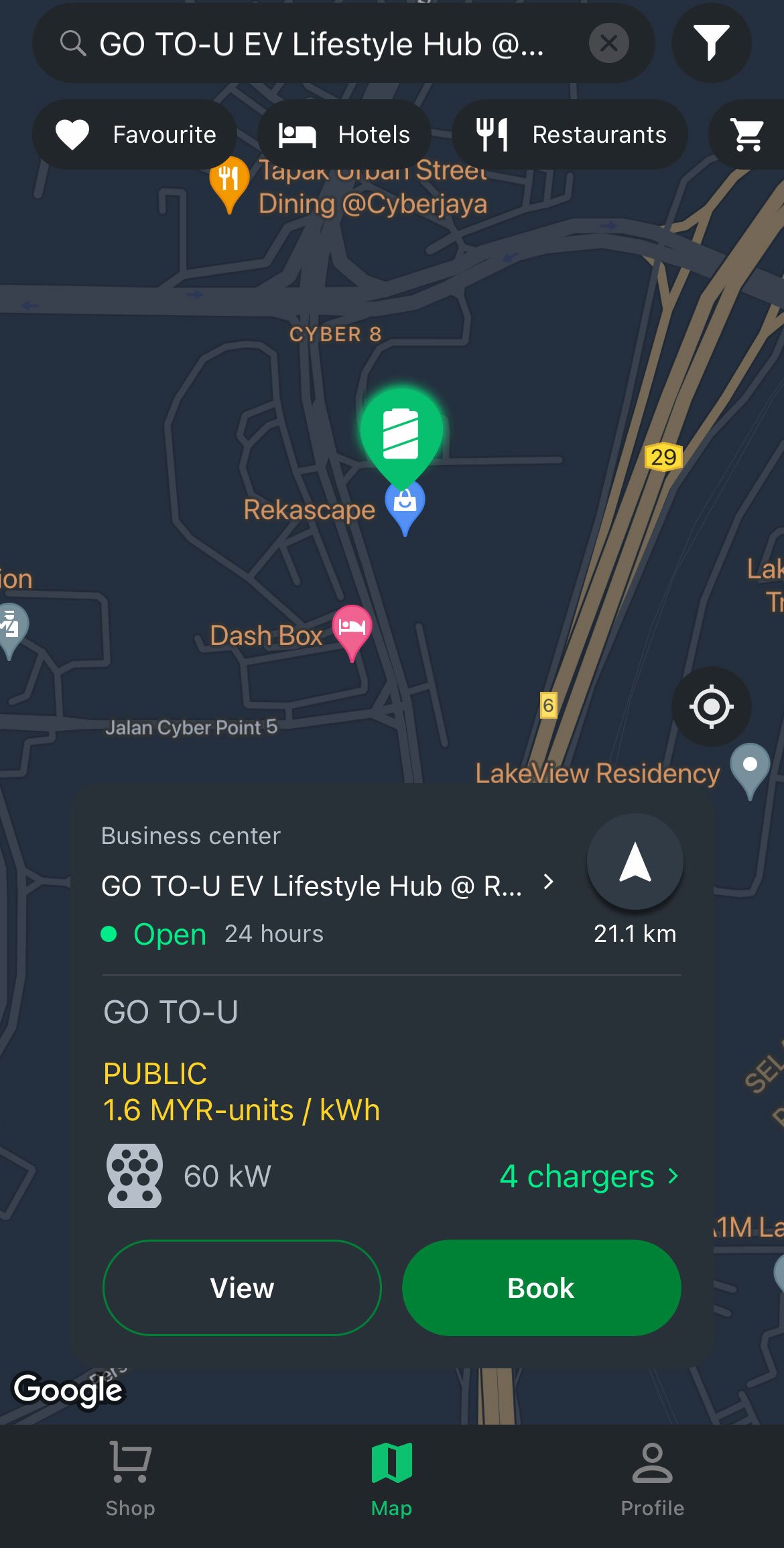784x1548 pixels.
Task: Open the filter funnel button
Action: tap(711, 43)
